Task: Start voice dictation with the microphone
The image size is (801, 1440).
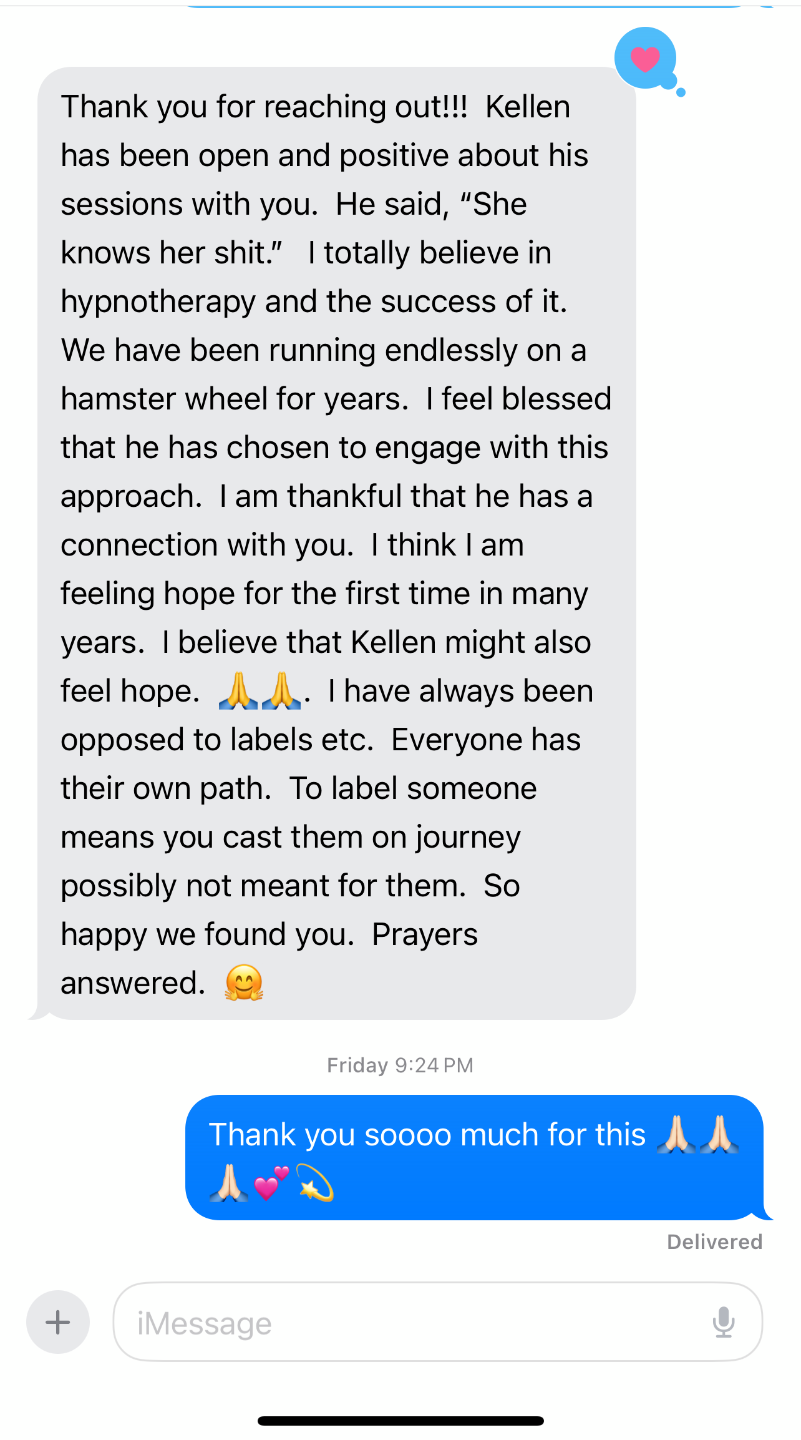Action: tap(723, 1322)
